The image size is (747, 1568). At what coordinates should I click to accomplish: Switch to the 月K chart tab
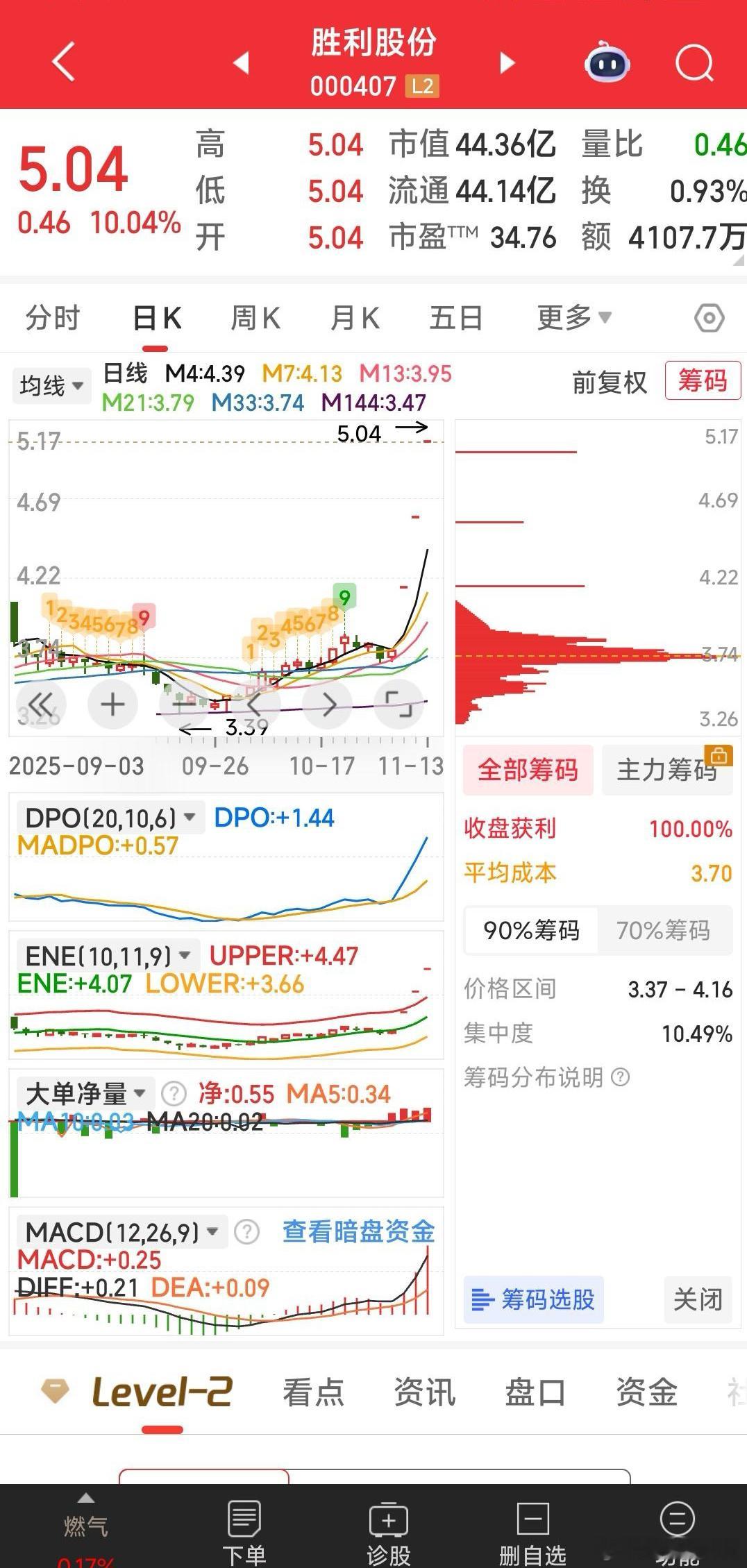click(355, 319)
